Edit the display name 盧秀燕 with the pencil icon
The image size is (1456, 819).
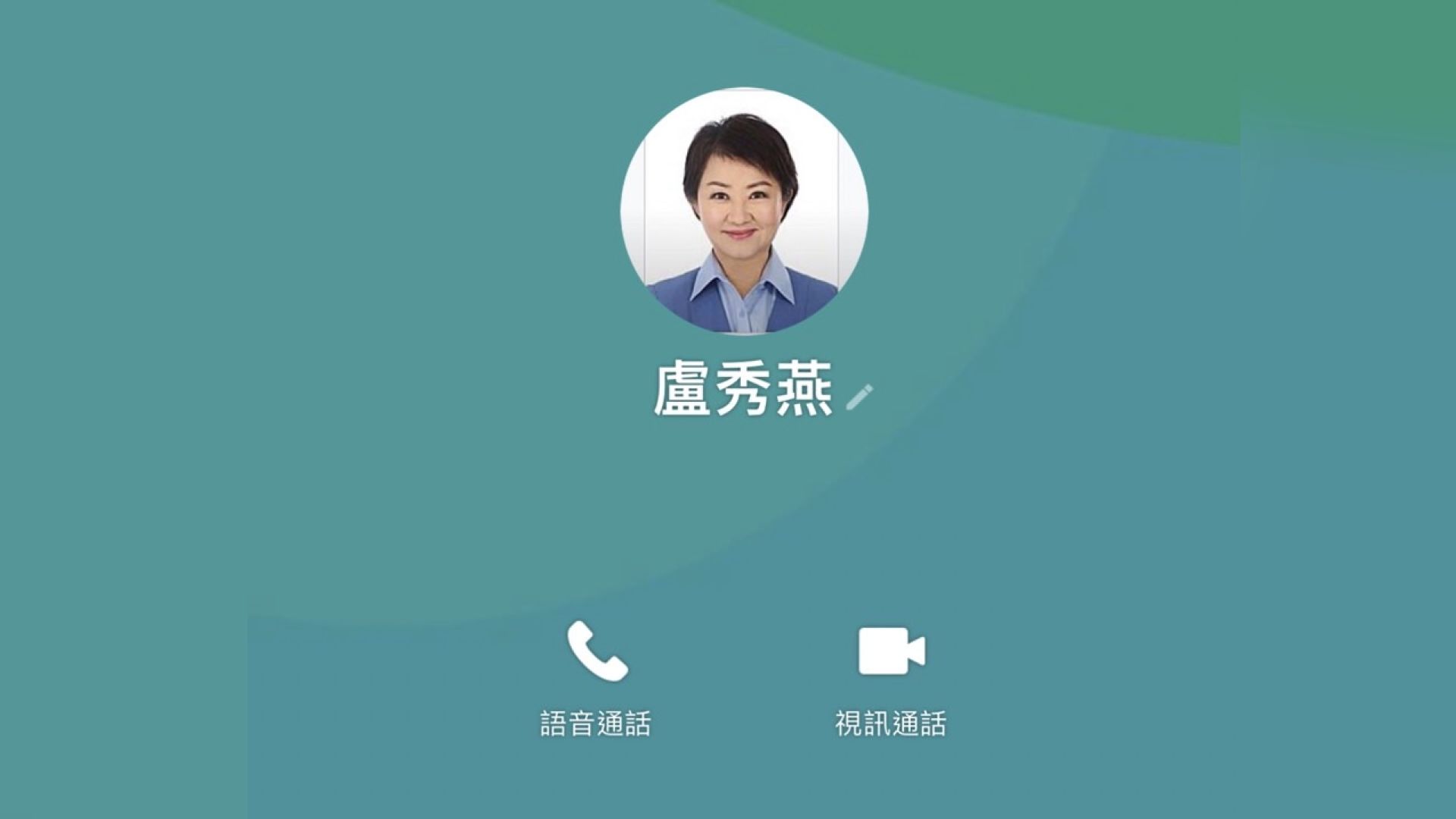point(859,397)
